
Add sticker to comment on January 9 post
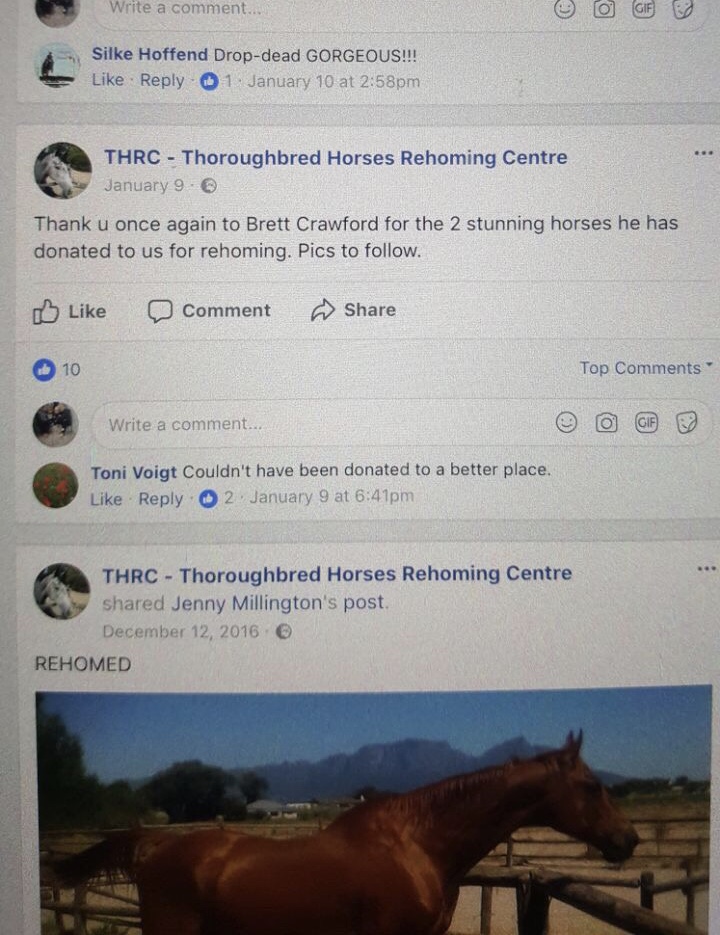pos(686,423)
